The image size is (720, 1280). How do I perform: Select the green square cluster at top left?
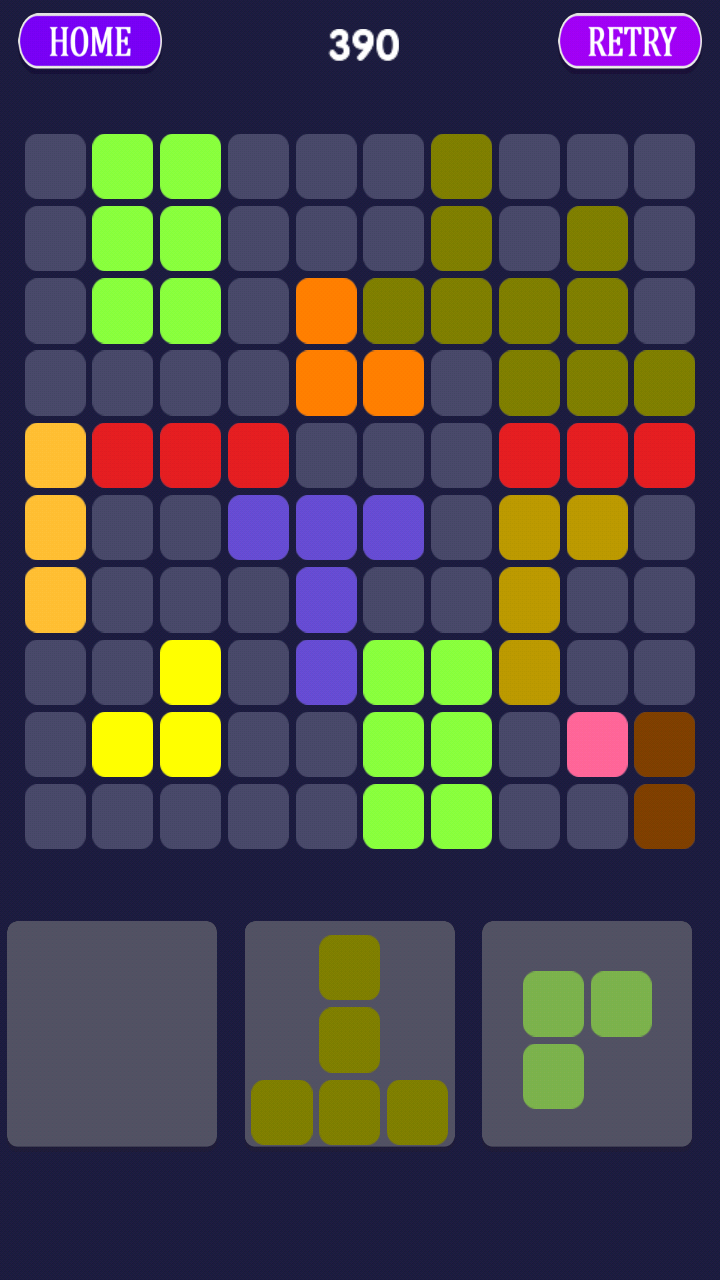156,238
